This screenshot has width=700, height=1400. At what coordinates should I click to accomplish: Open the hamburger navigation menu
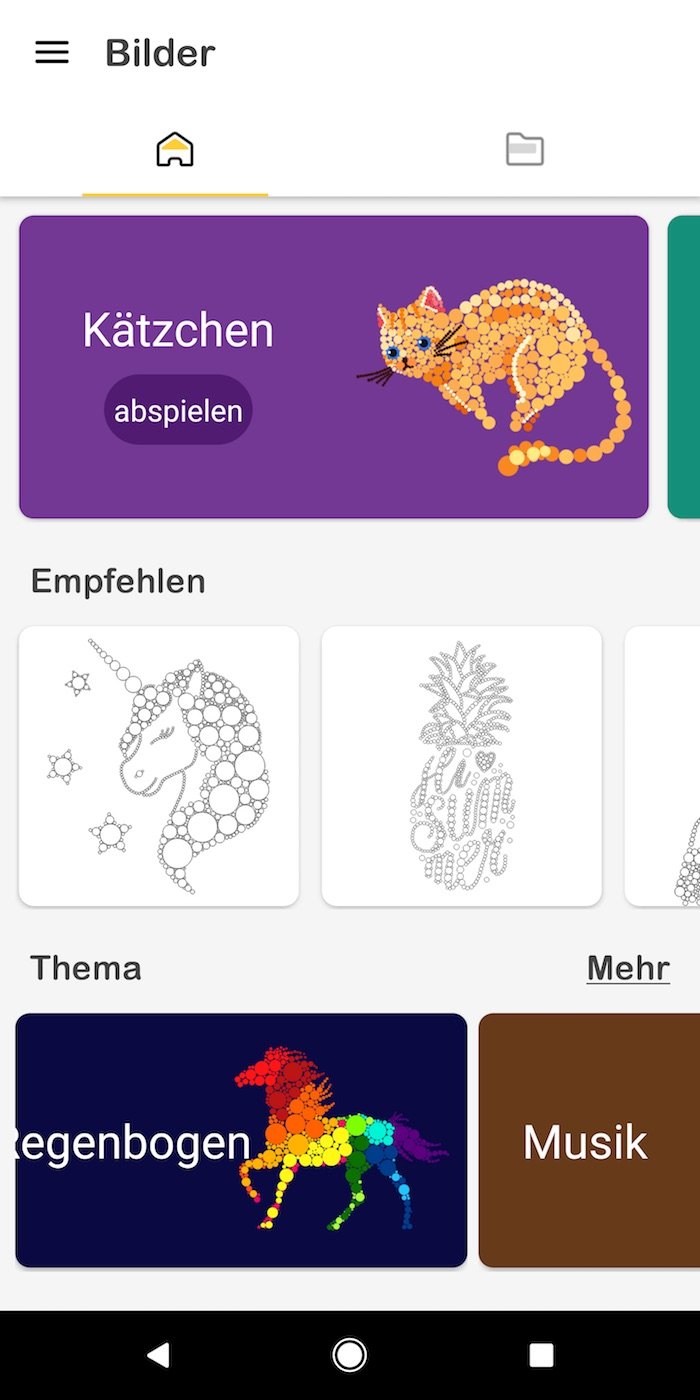[x=52, y=53]
